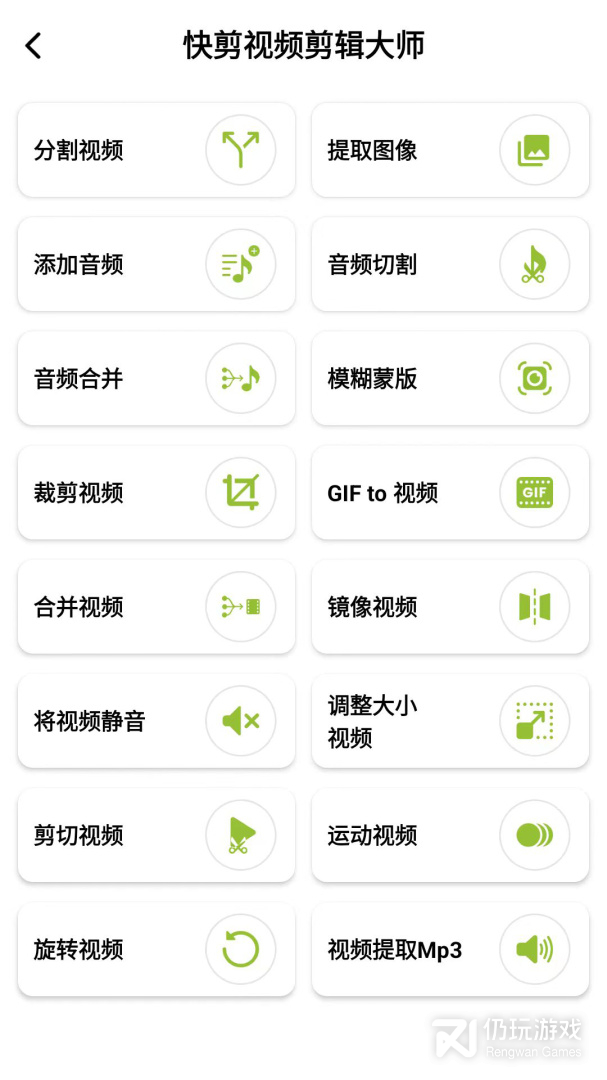Screen dimensions: 607x1080
Task: Tap the 剪切视频 option
Action: (156, 834)
